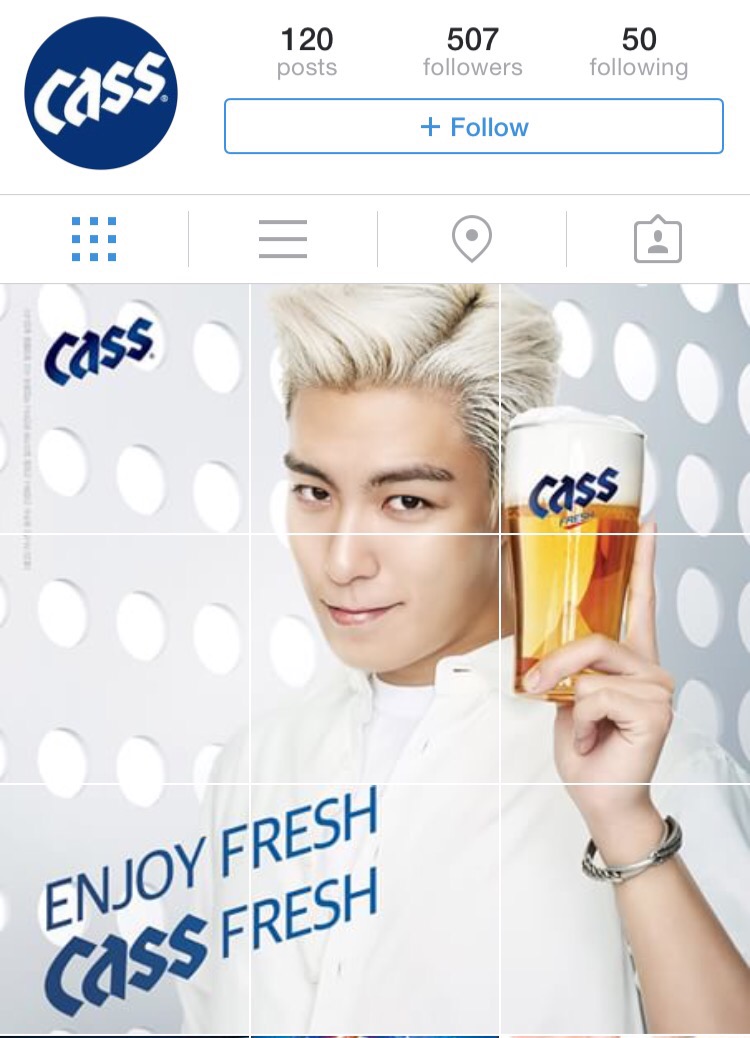Open the post tile showing the man's smile

[x=375, y=658]
